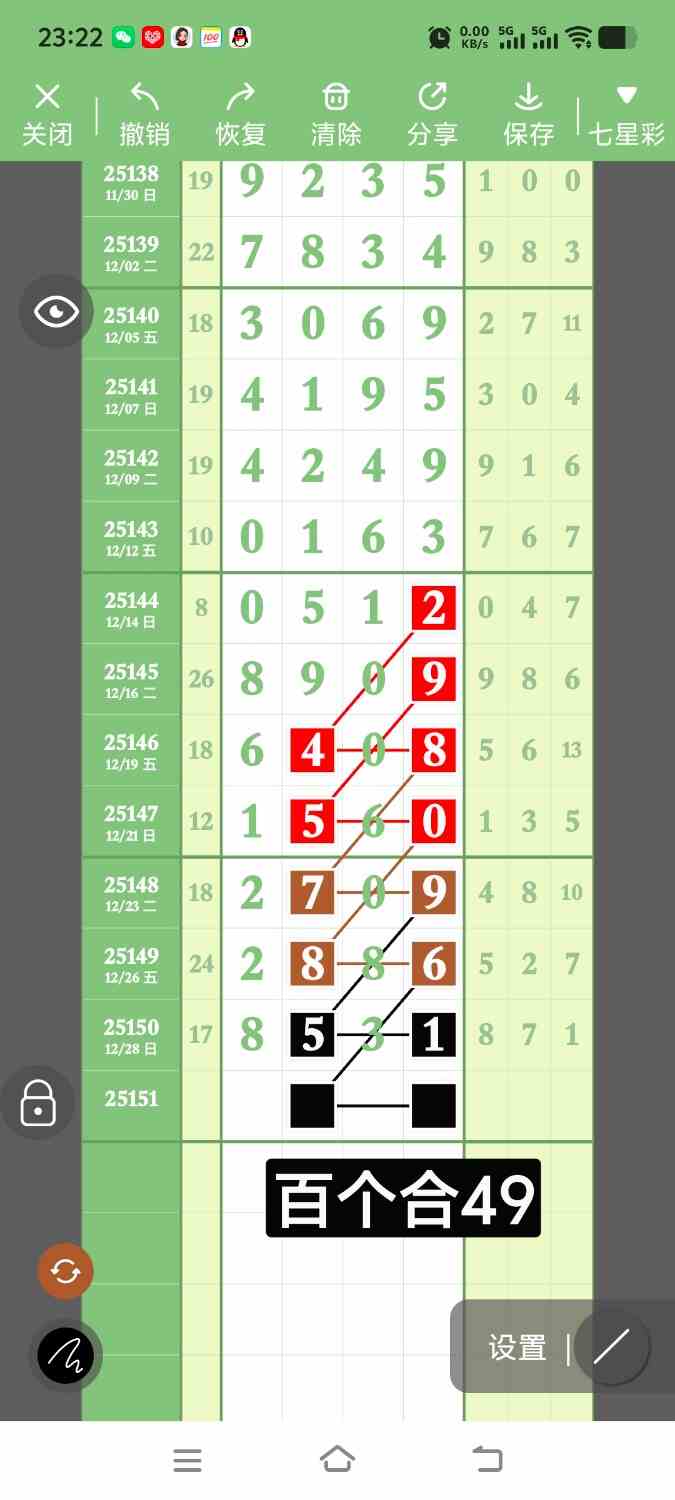The height and width of the screenshot is (1500, 675).
Task: Go to the system home screen
Action: (337, 1460)
